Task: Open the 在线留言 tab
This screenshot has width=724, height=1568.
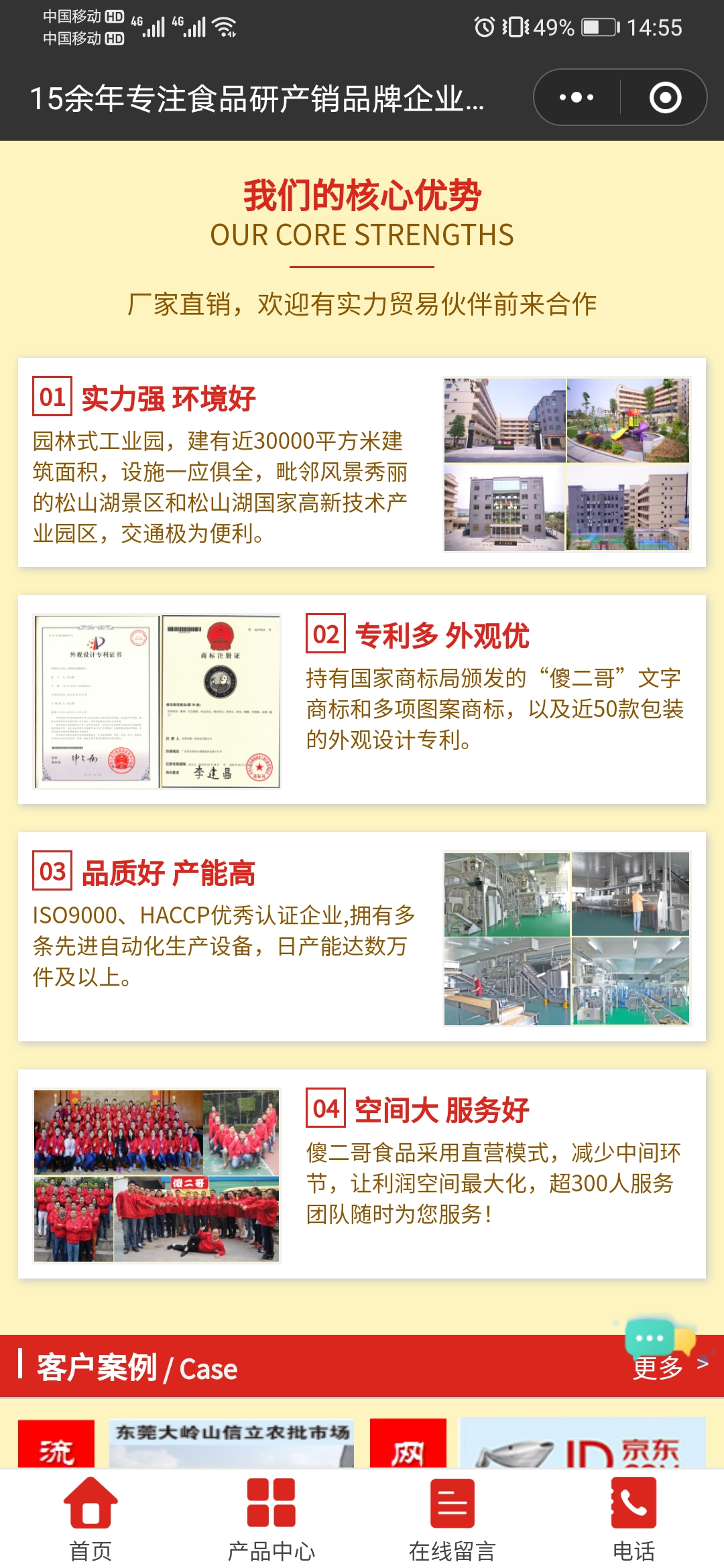Action: 452,1518
